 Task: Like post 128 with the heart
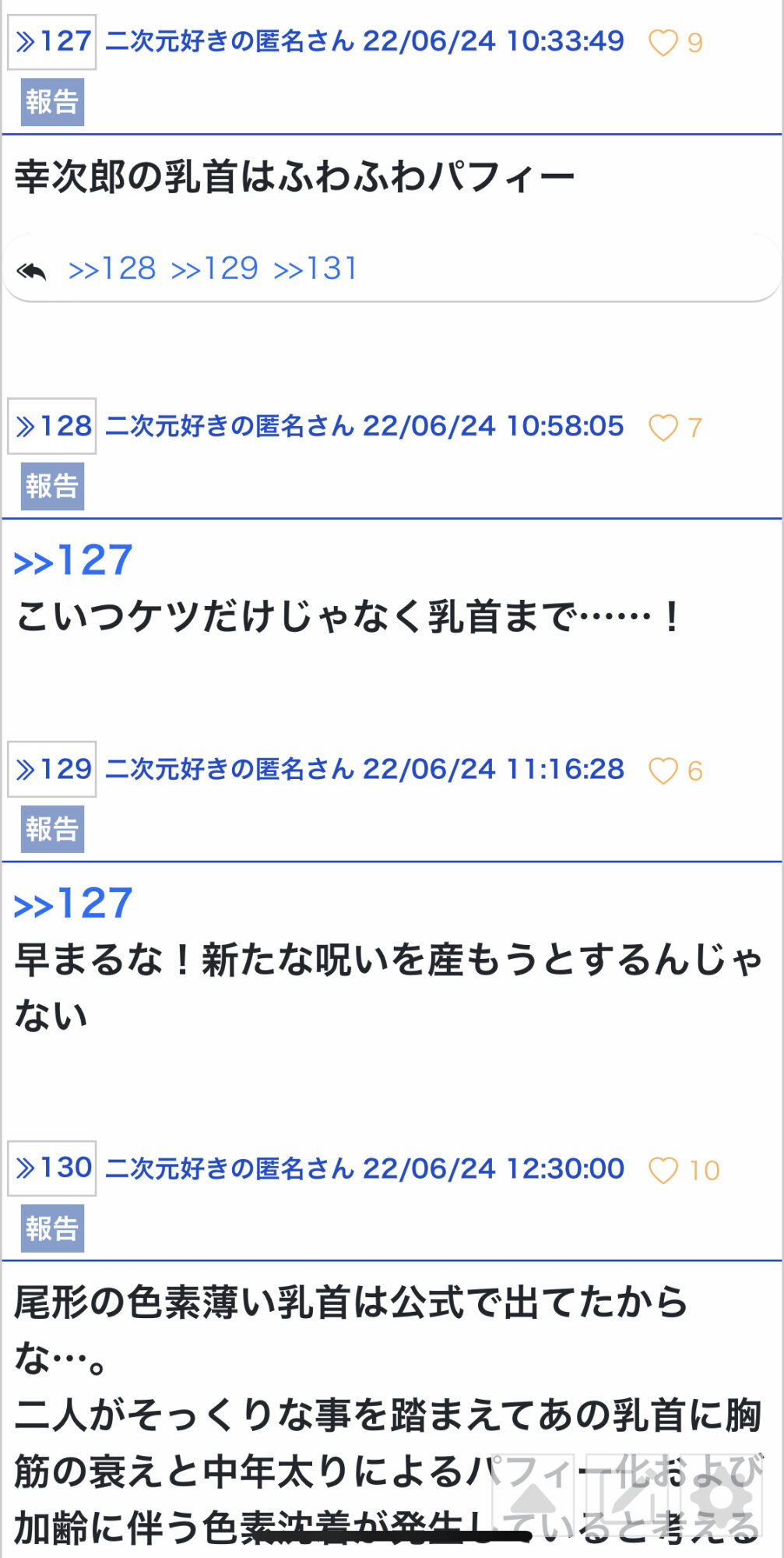coord(663,428)
